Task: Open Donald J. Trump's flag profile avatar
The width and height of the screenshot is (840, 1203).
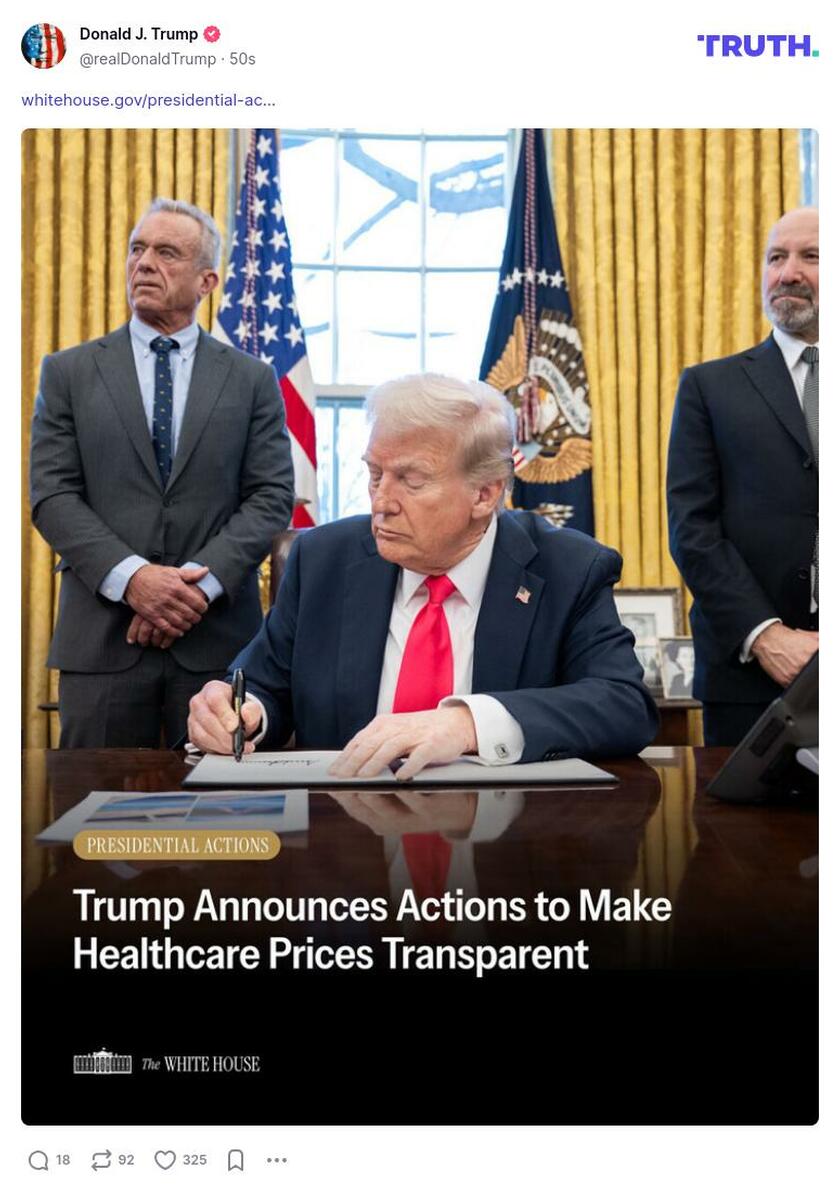Action: 44,44
